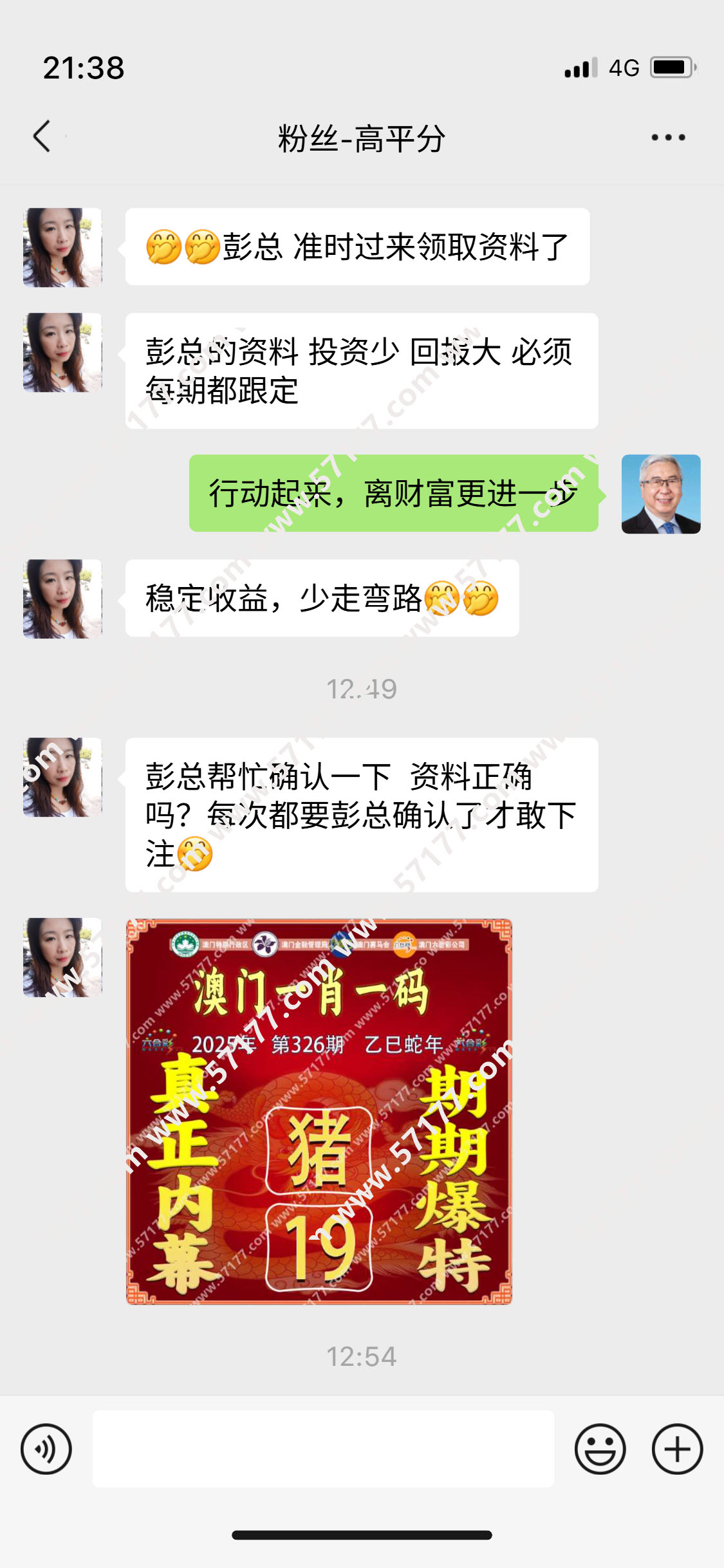This screenshot has height=1568, width=724.
Task: Open the woman's avatar beside 彭总 准时过来 message
Action: coord(62,247)
